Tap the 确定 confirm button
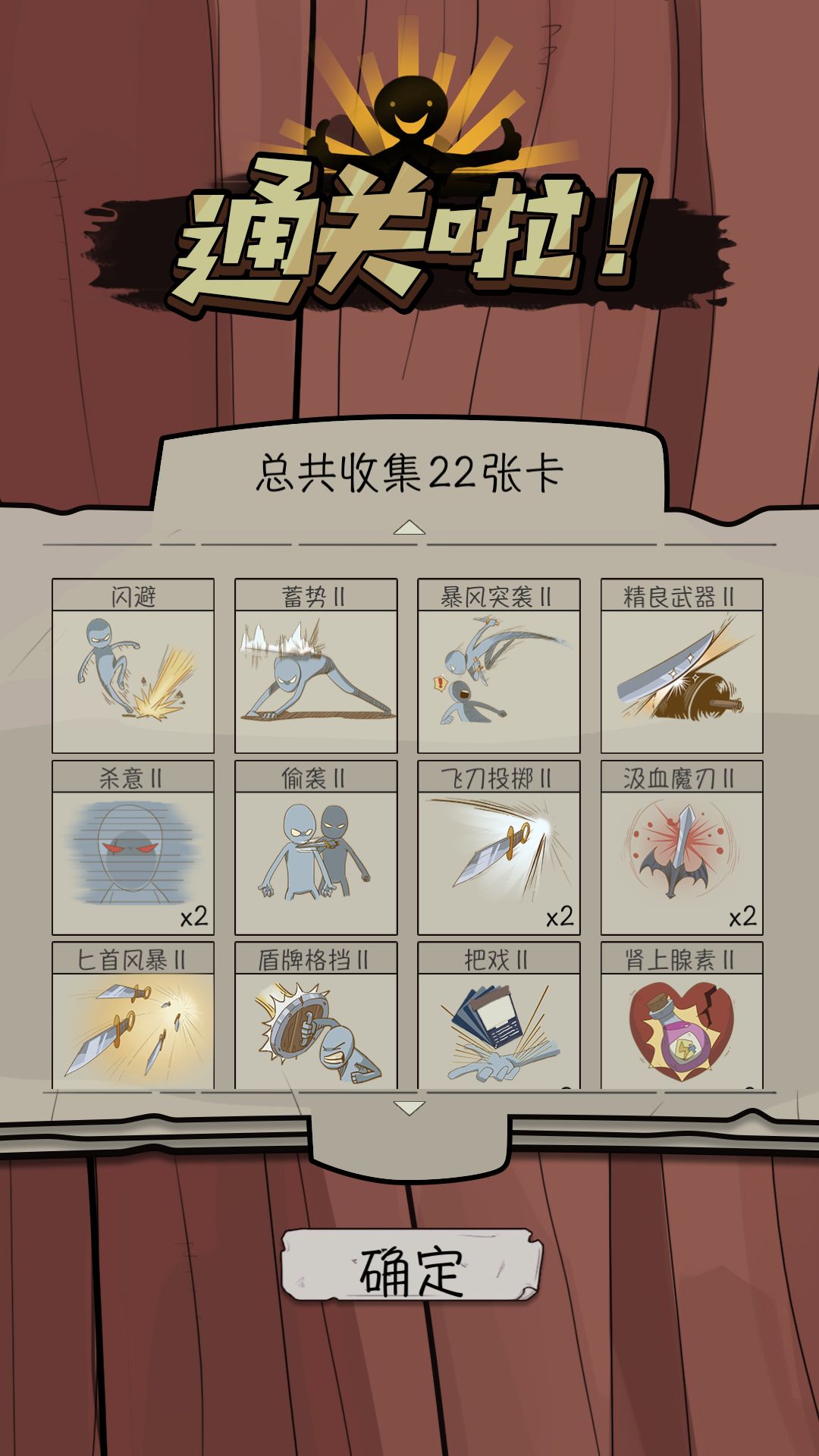The height and width of the screenshot is (1456, 819). pyautogui.click(x=410, y=1266)
